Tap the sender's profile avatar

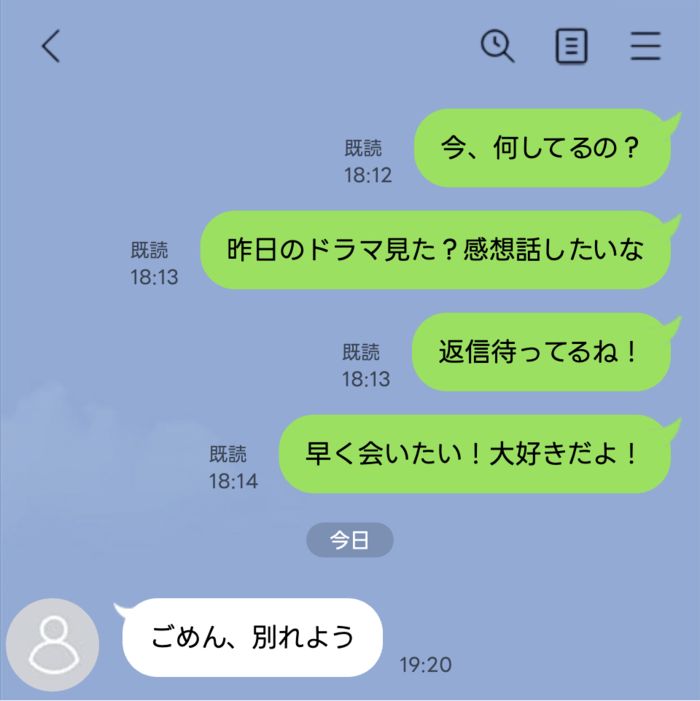pyautogui.click(x=52, y=644)
